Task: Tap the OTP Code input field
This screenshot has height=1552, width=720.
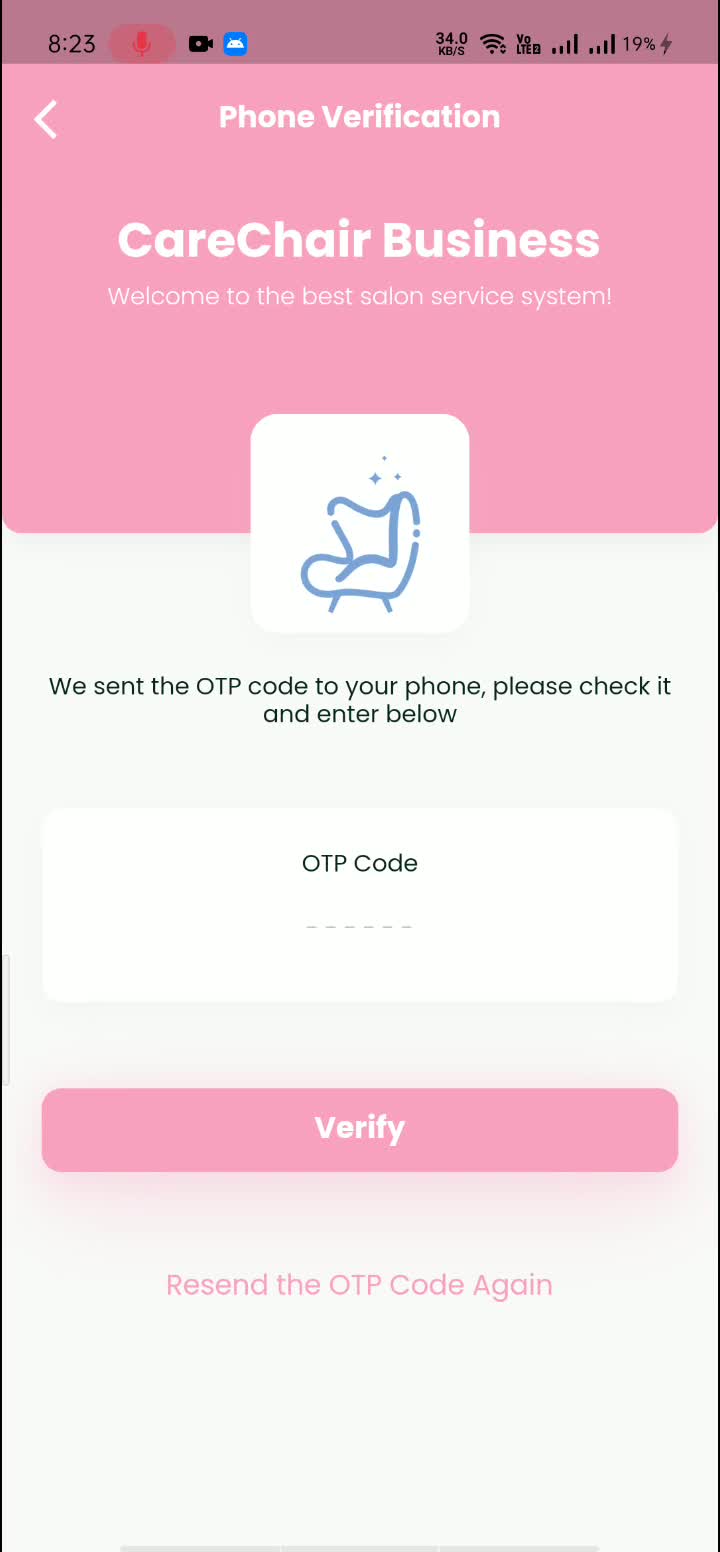Action: pyautogui.click(x=359, y=926)
